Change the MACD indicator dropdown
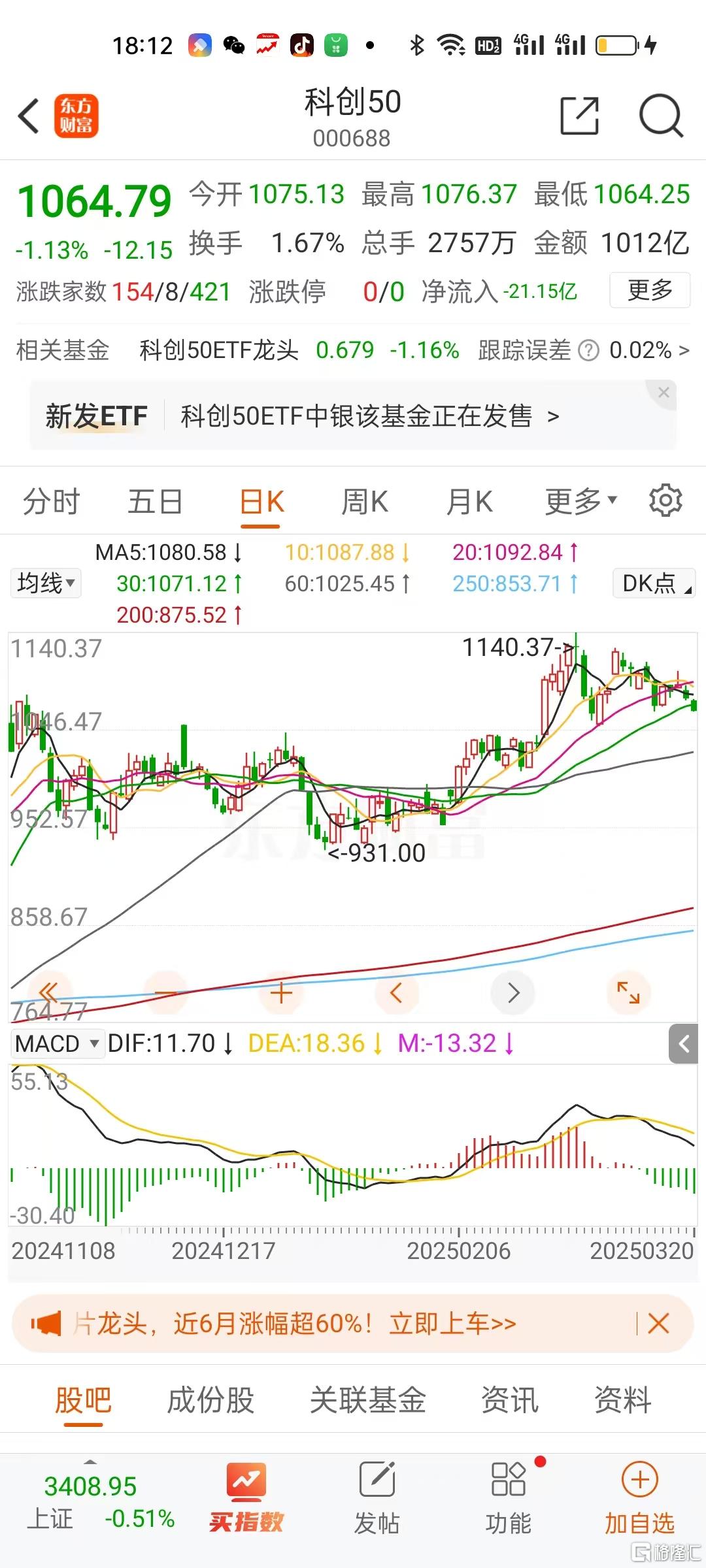 (58, 1043)
